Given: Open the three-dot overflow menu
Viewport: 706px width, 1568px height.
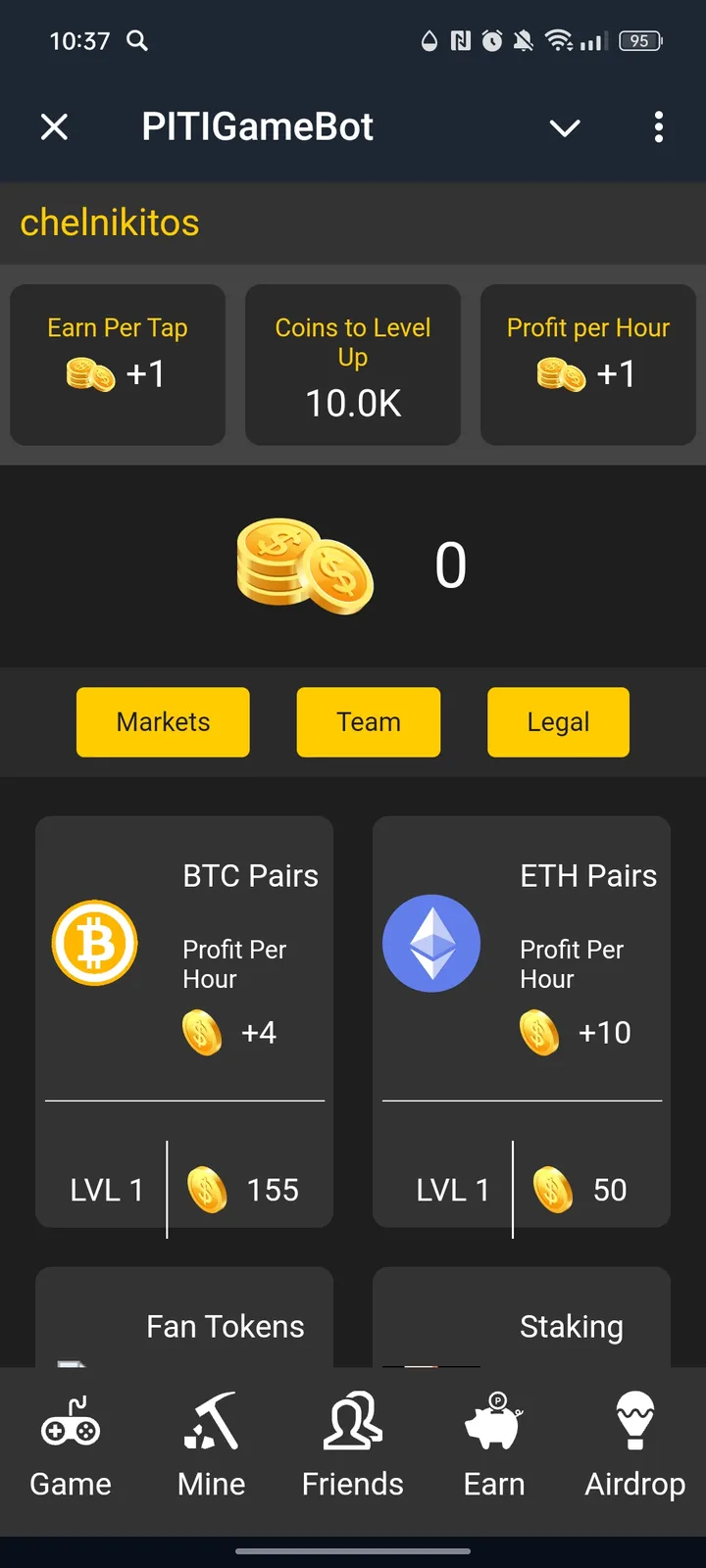Looking at the screenshot, I should [x=658, y=127].
